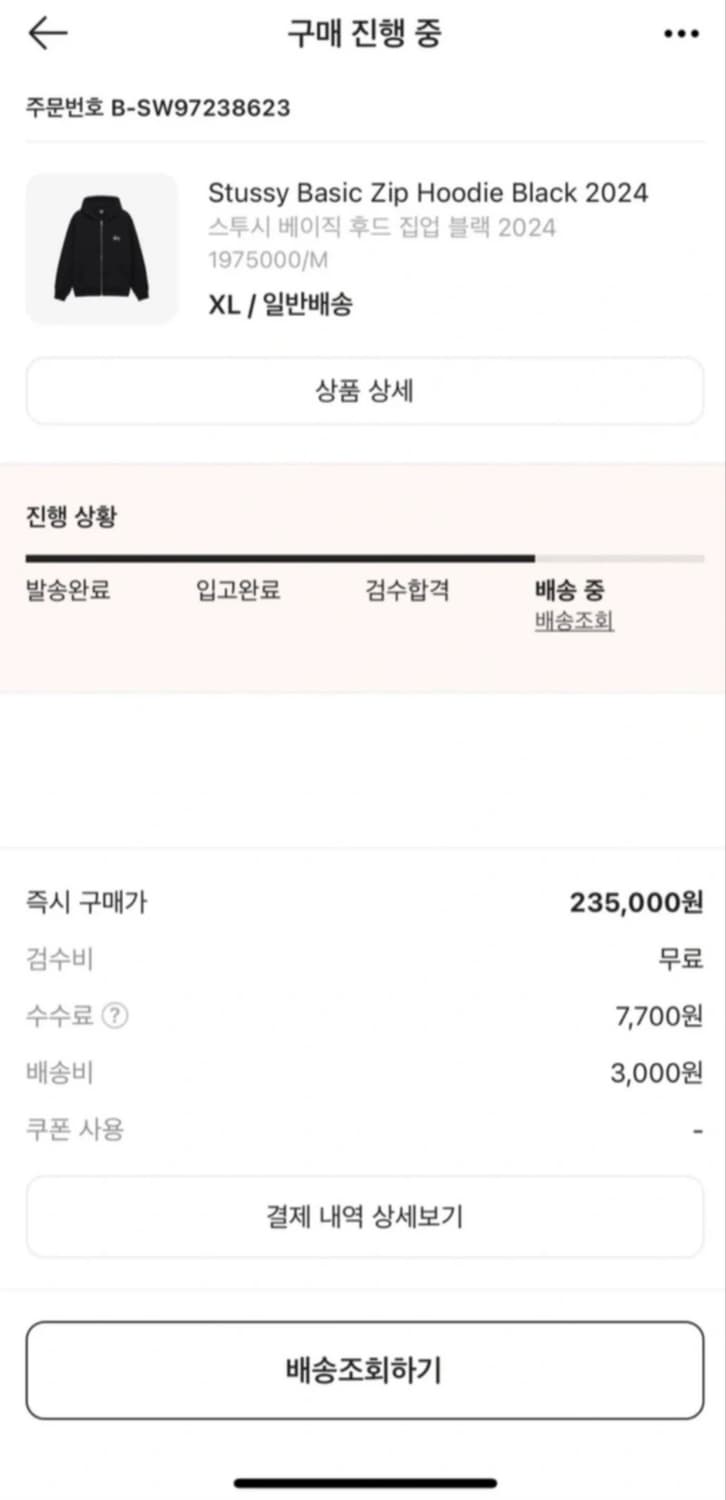This screenshot has width=726, height=1500.
Task: Open the 상품 상세 product detail page
Action: [363, 391]
